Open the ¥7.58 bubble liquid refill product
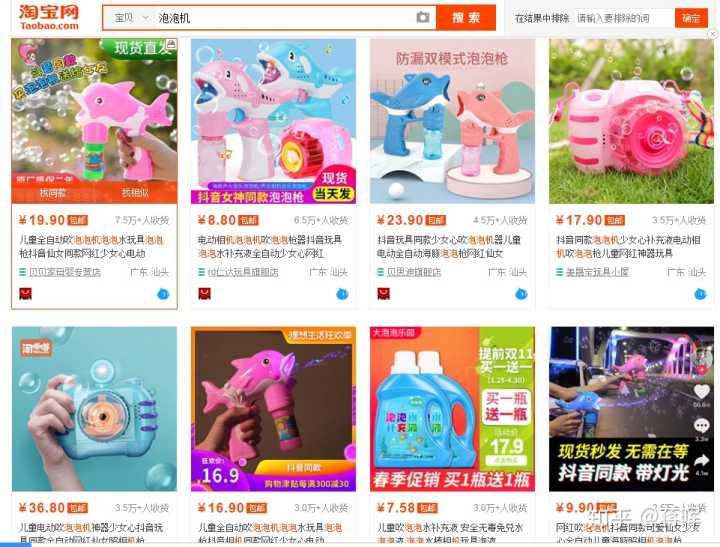Image resolution: width=720 pixels, height=547 pixels. 452,408
